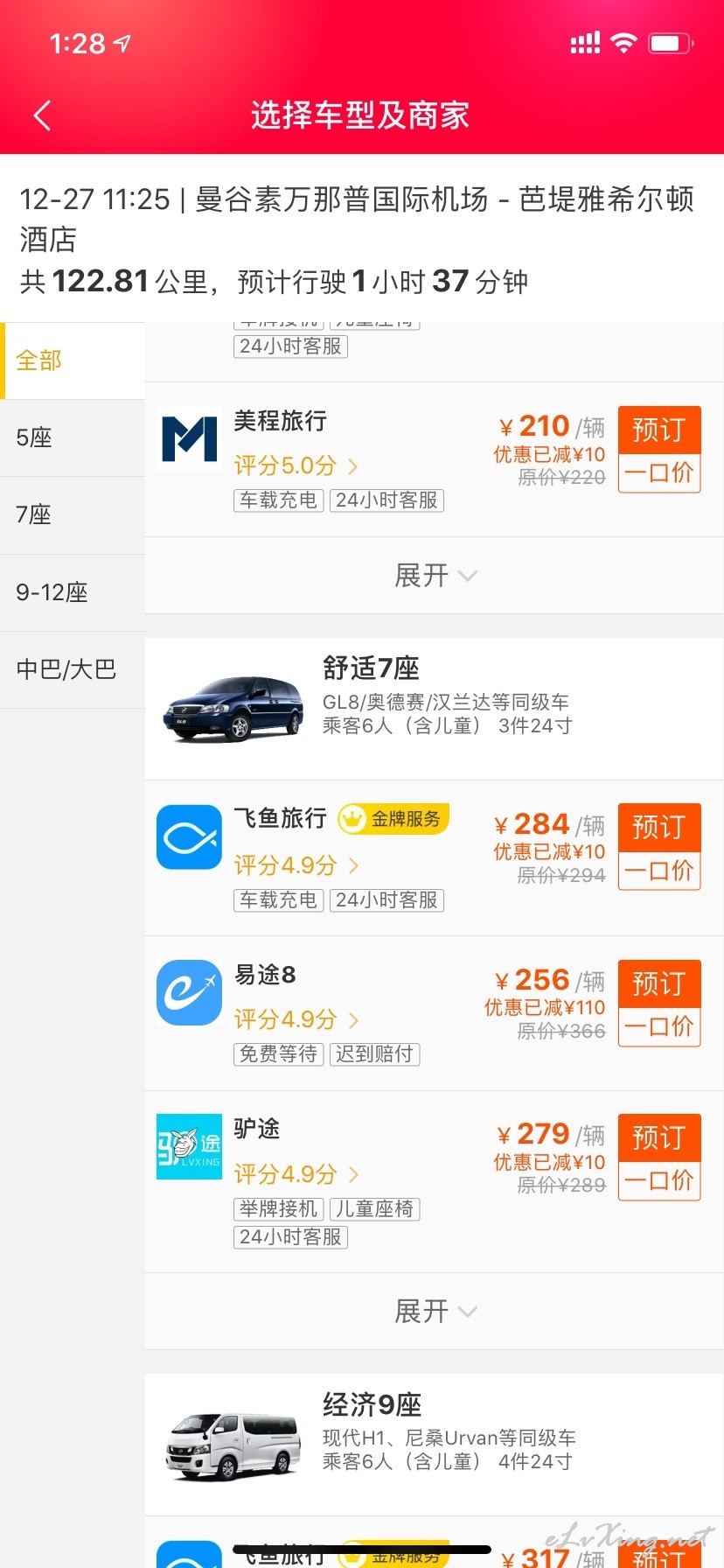Go back using the header arrow
Viewport: 724px width, 1568px height.
tap(42, 115)
